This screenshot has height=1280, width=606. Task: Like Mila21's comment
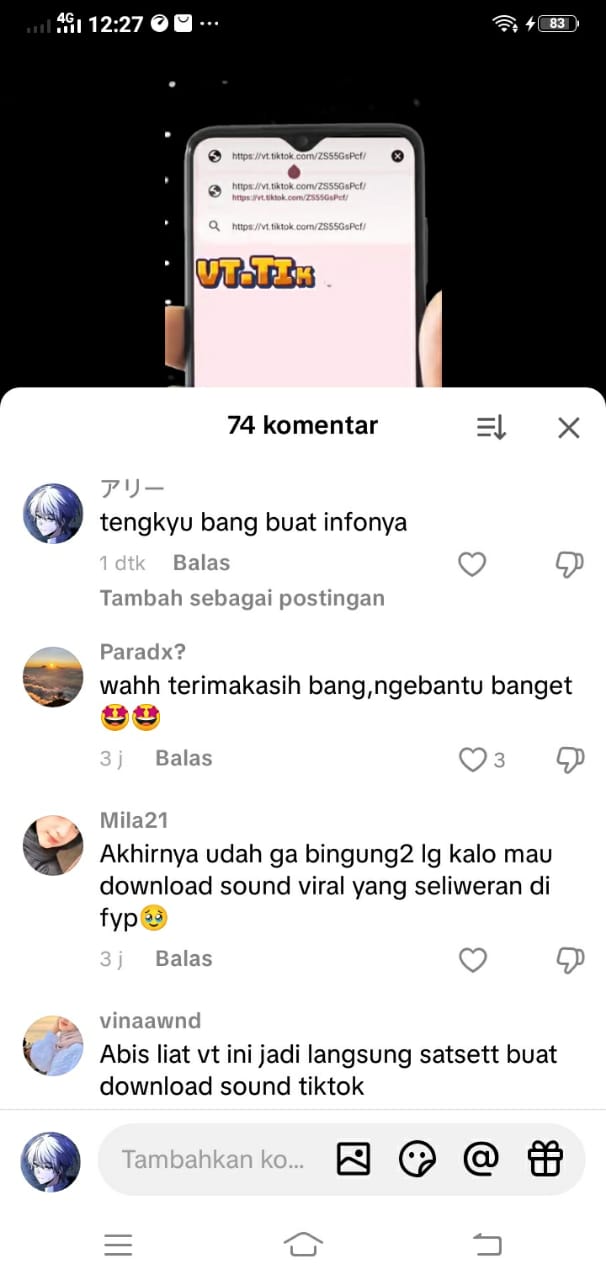472,960
